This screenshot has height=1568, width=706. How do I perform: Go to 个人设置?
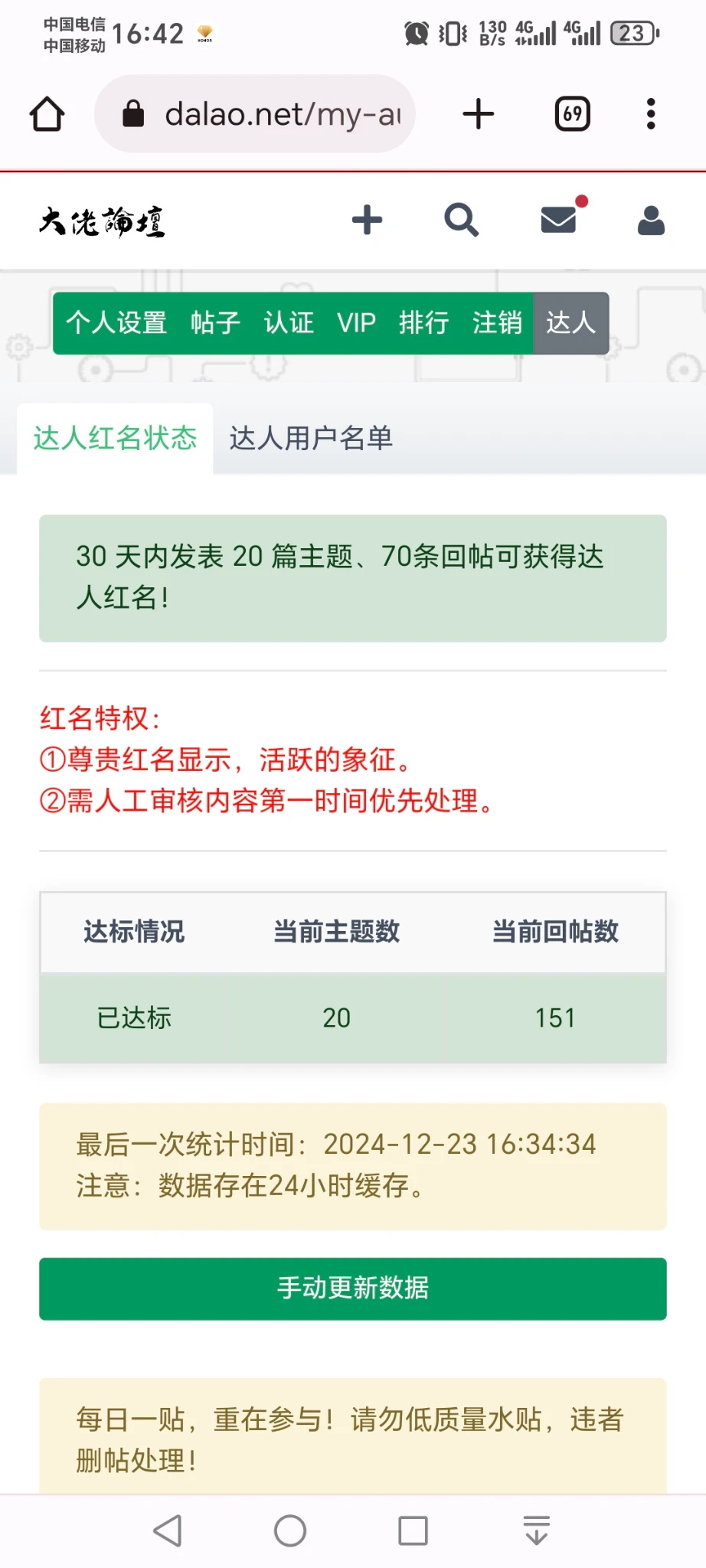[116, 323]
